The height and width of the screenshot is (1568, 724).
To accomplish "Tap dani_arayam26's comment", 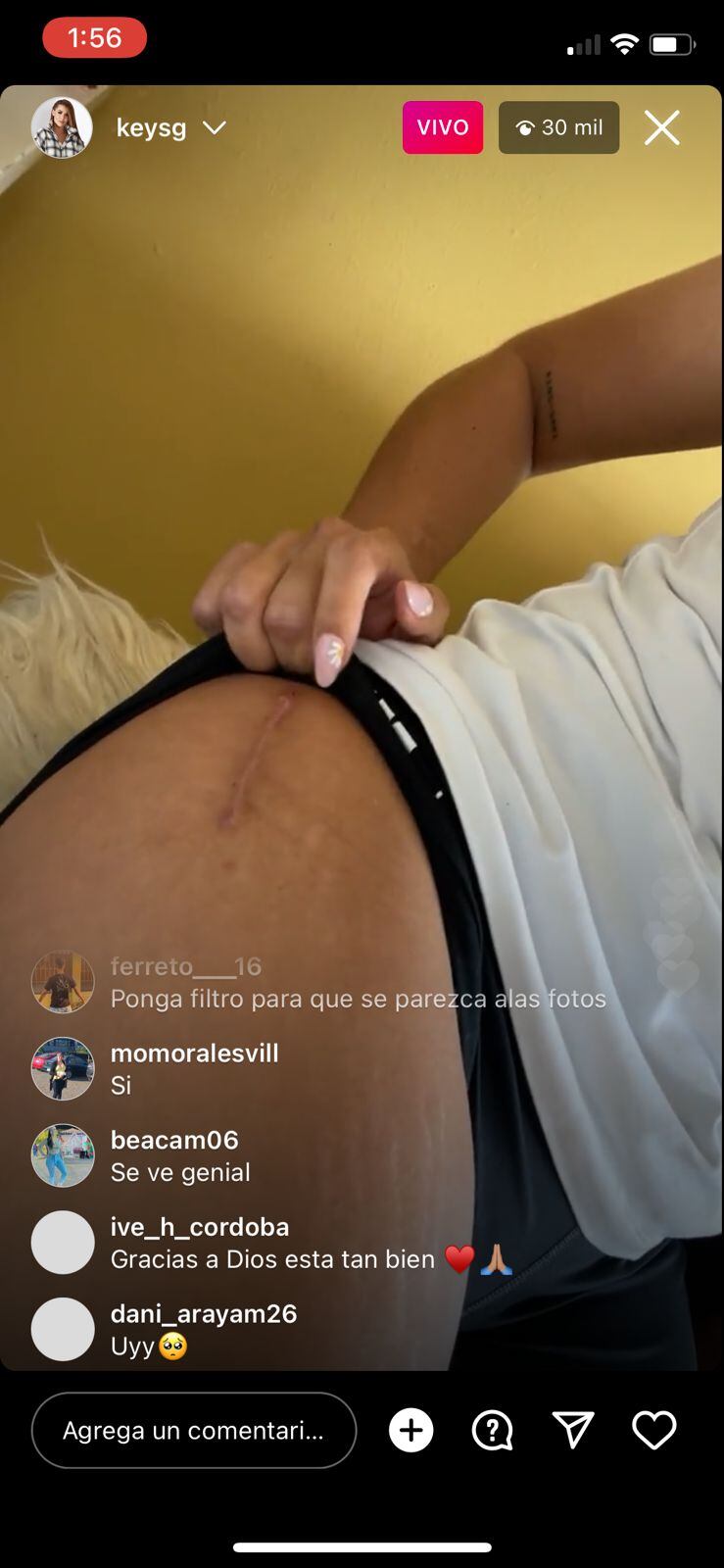I will (204, 1330).
